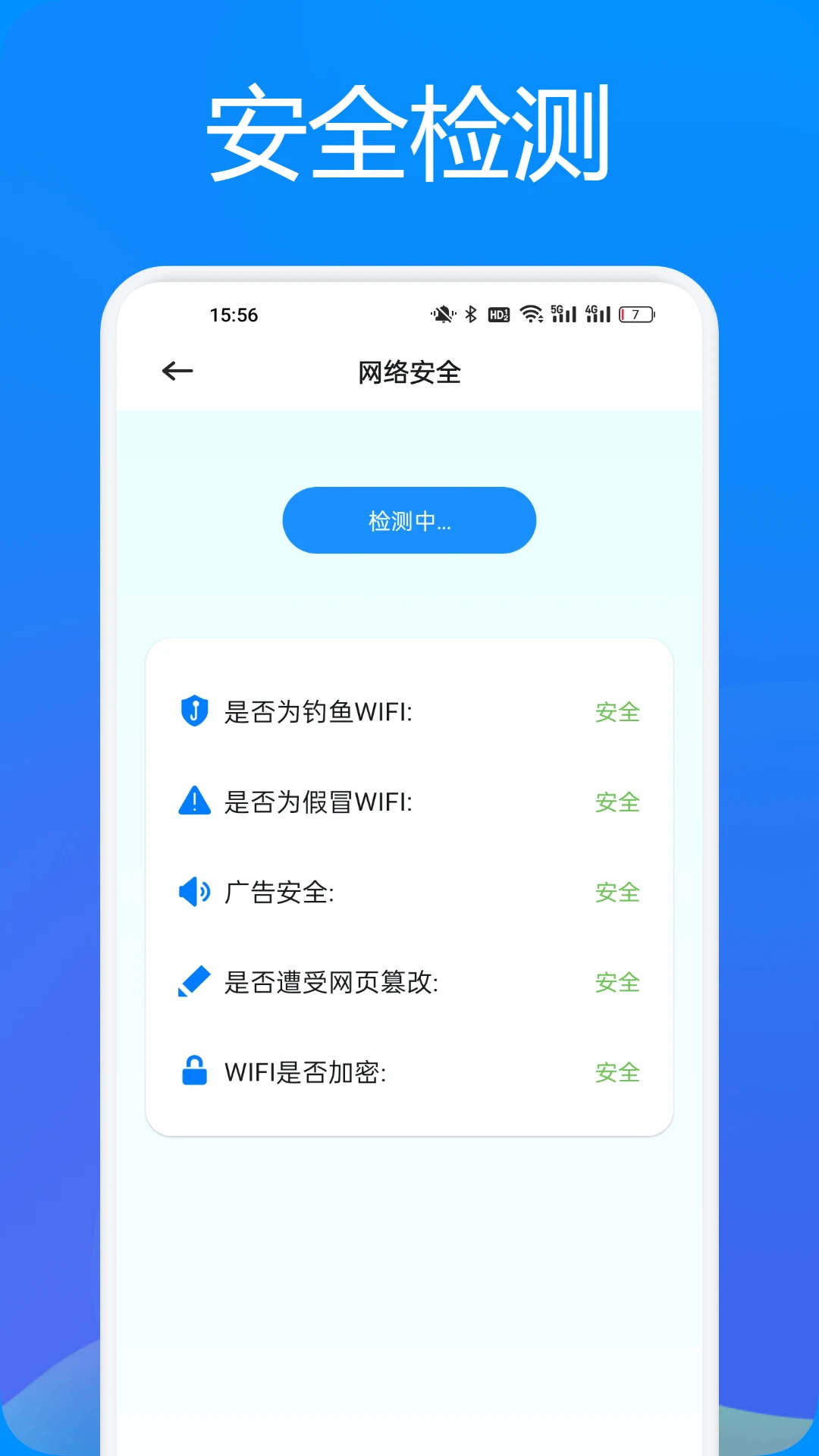Viewport: 819px width, 1456px height.
Task: Click the 安全 status for WiFi encryption
Action: pyautogui.click(x=617, y=1072)
